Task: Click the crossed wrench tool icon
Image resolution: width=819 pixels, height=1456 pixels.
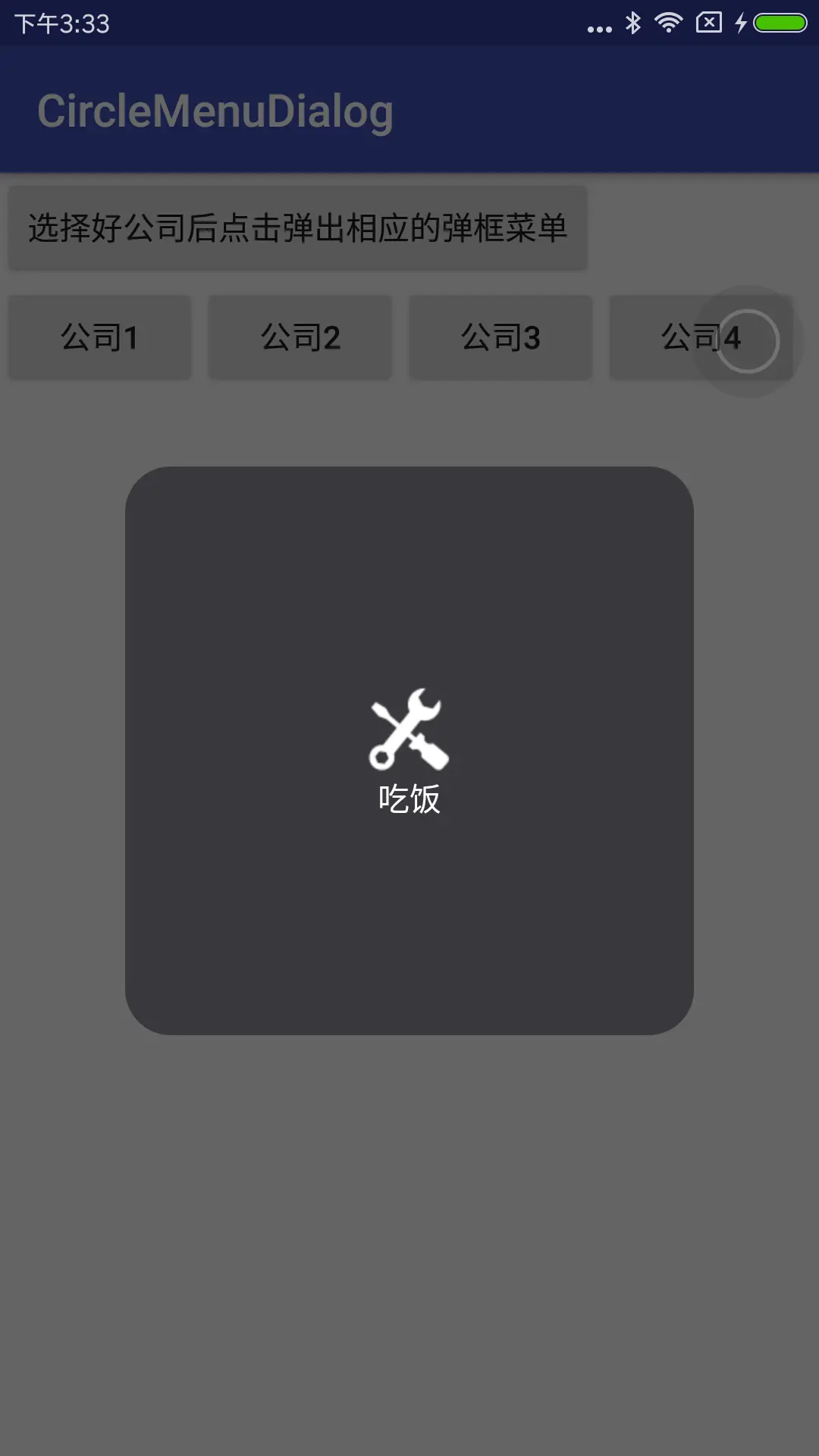Action: click(x=409, y=728)
